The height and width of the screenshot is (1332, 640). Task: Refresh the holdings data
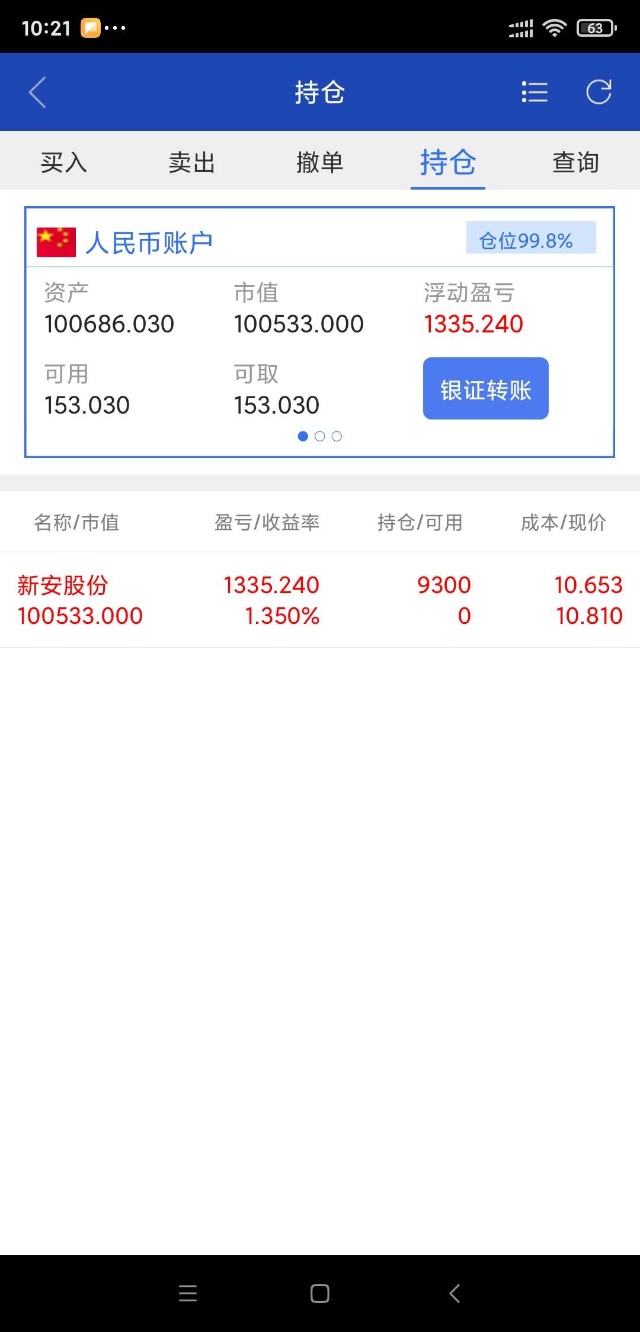coord(598,93)
